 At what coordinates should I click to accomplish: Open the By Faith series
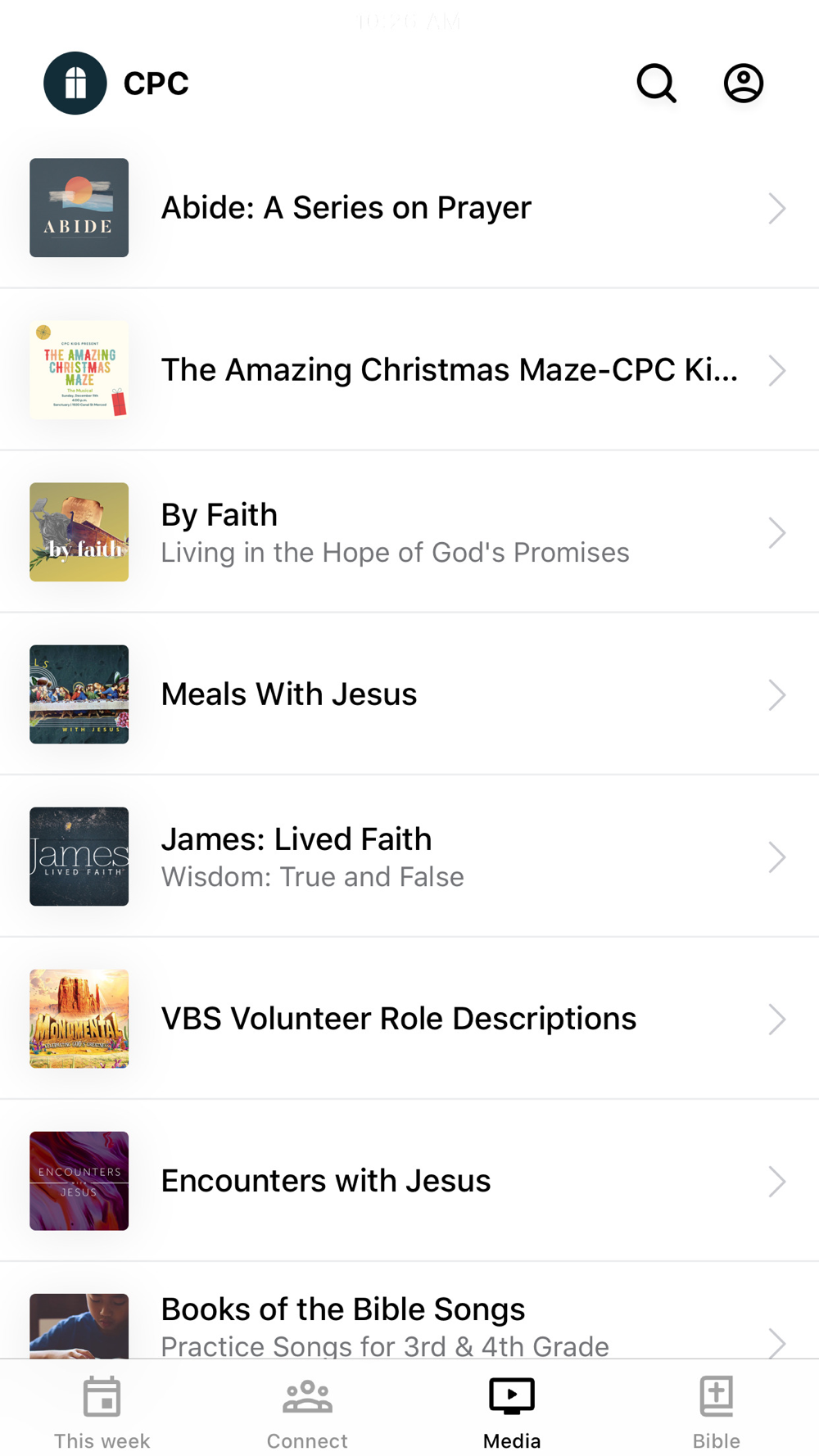point(409,532)
